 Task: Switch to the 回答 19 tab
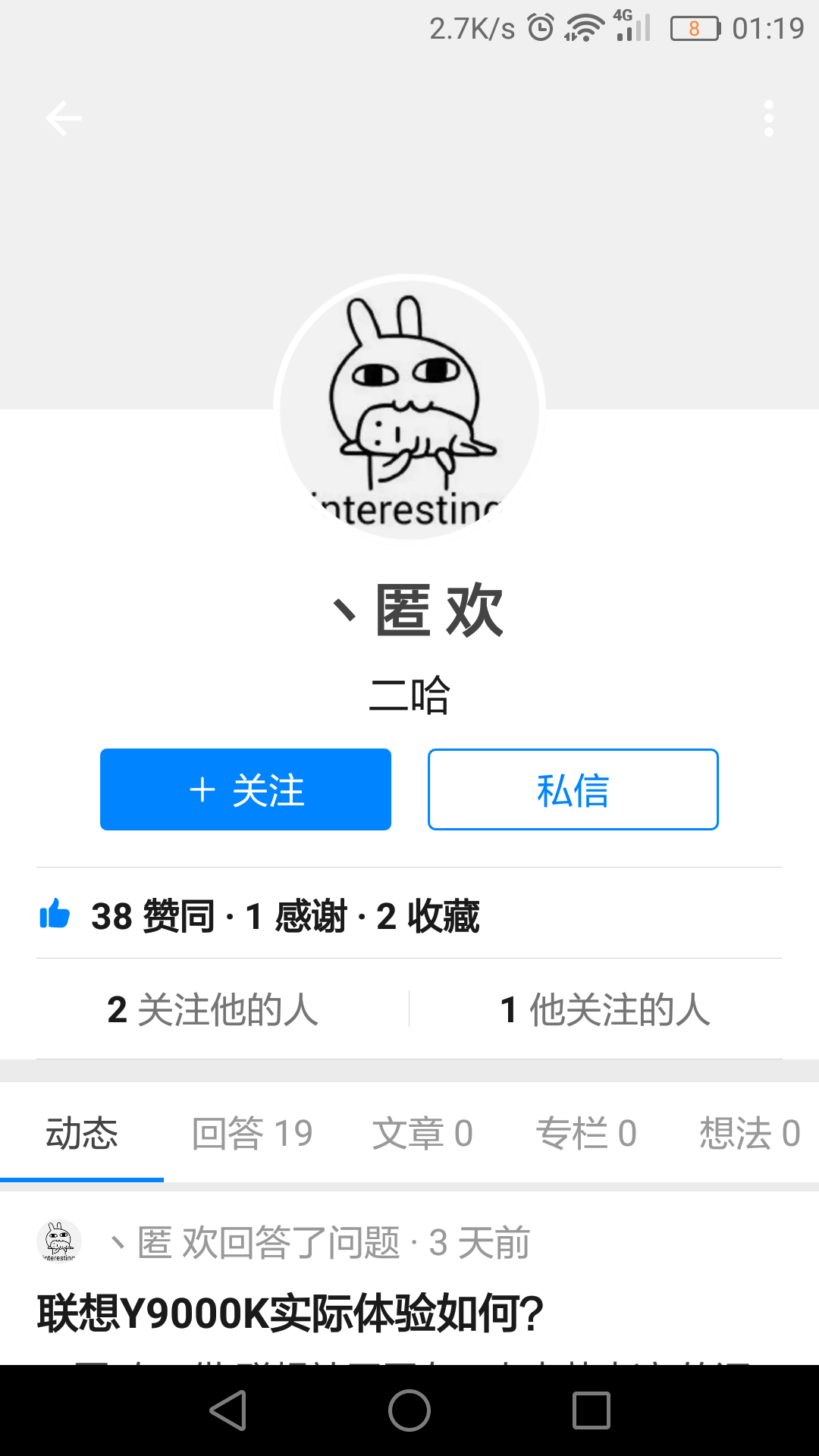coord(251,1132)
